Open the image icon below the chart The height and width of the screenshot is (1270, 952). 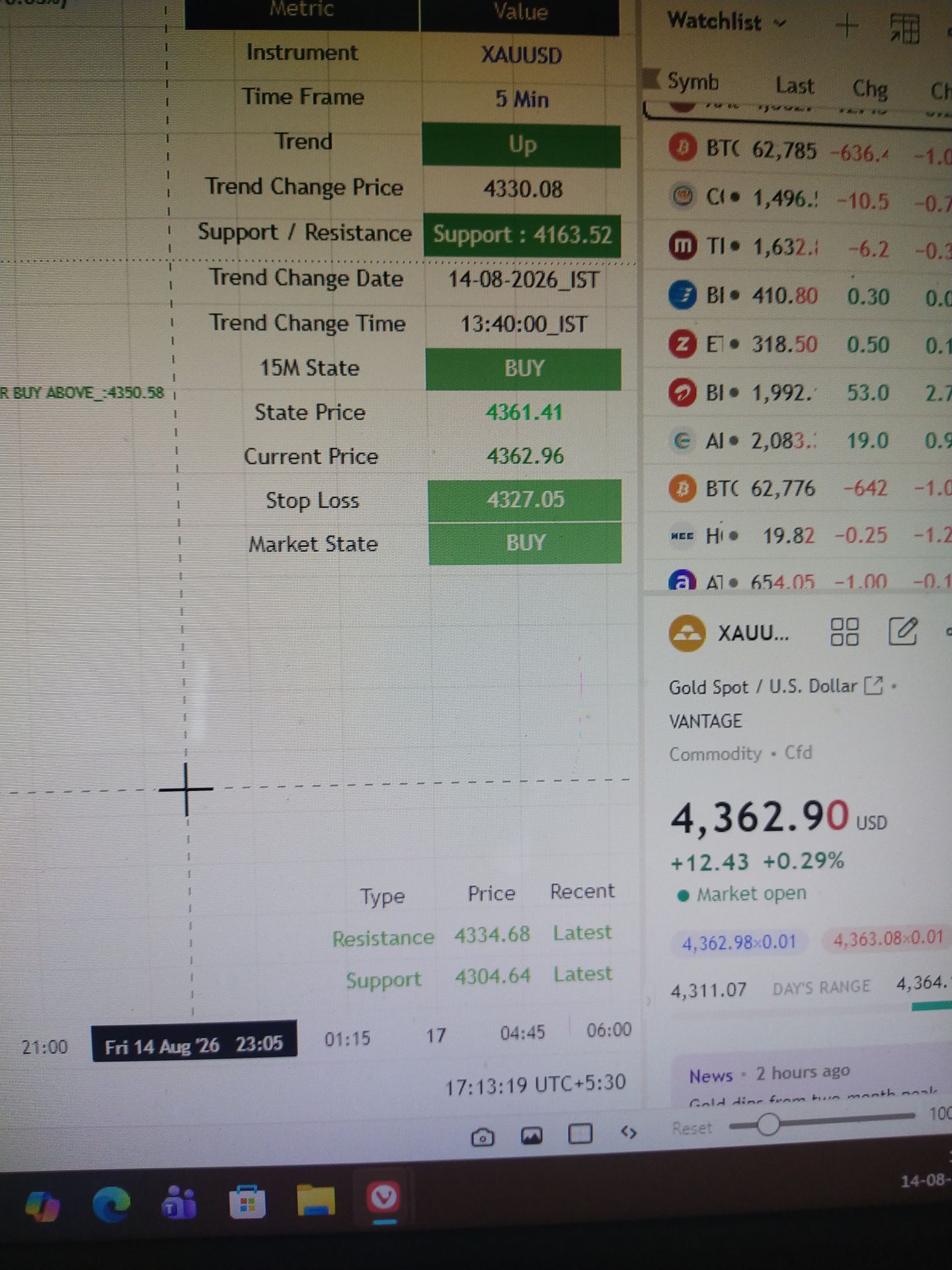tap(532, 1136)
